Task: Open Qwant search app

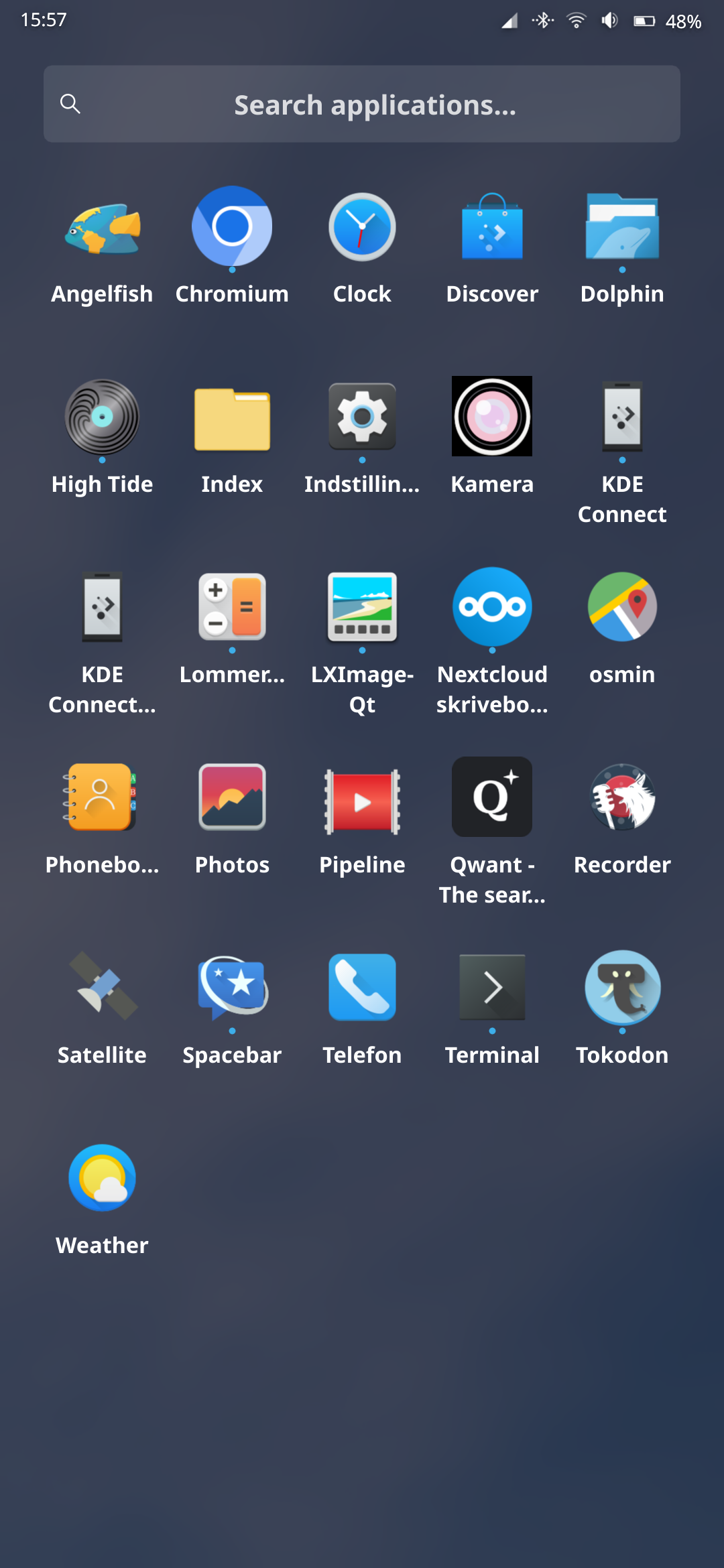Action: pos(492,797)
